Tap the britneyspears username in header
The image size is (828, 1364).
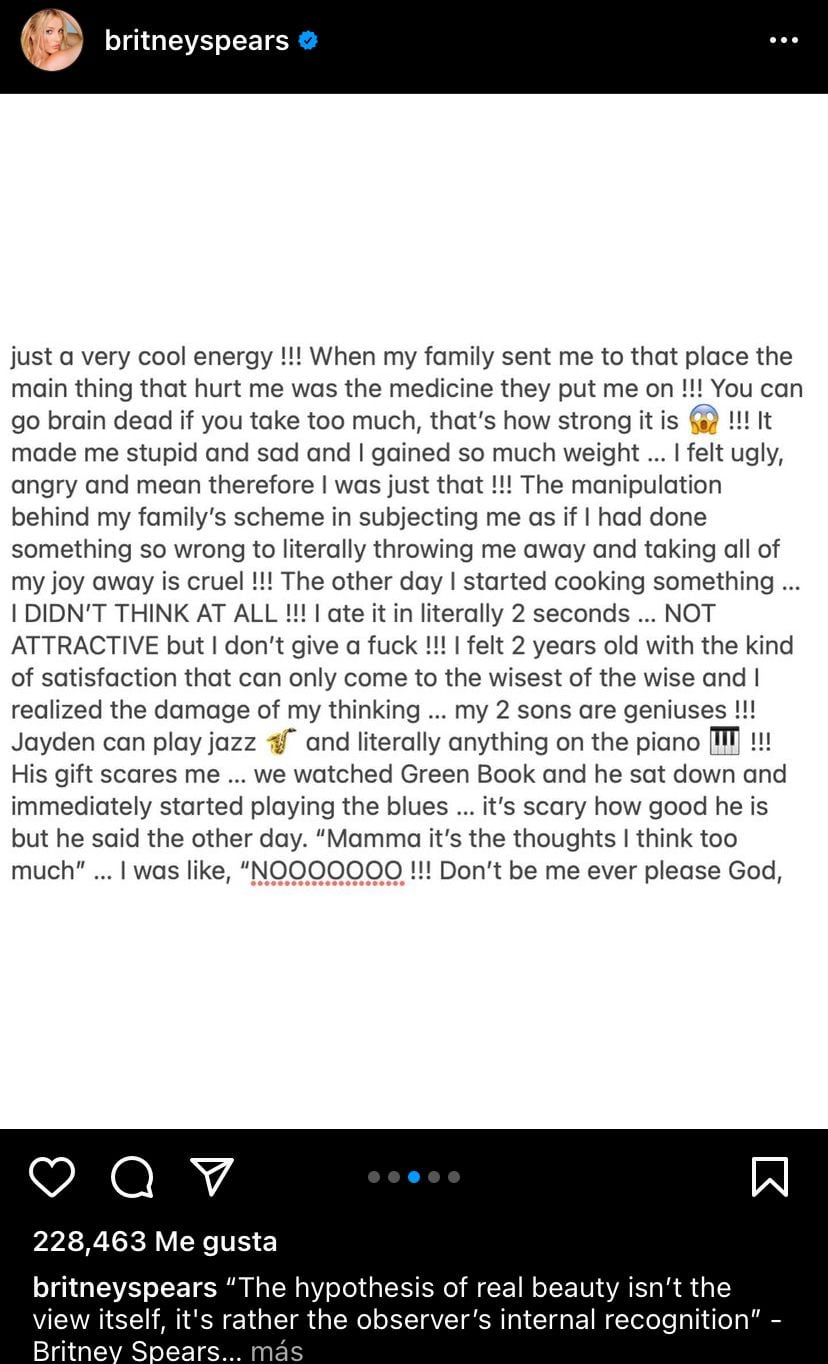coord(197,41)
